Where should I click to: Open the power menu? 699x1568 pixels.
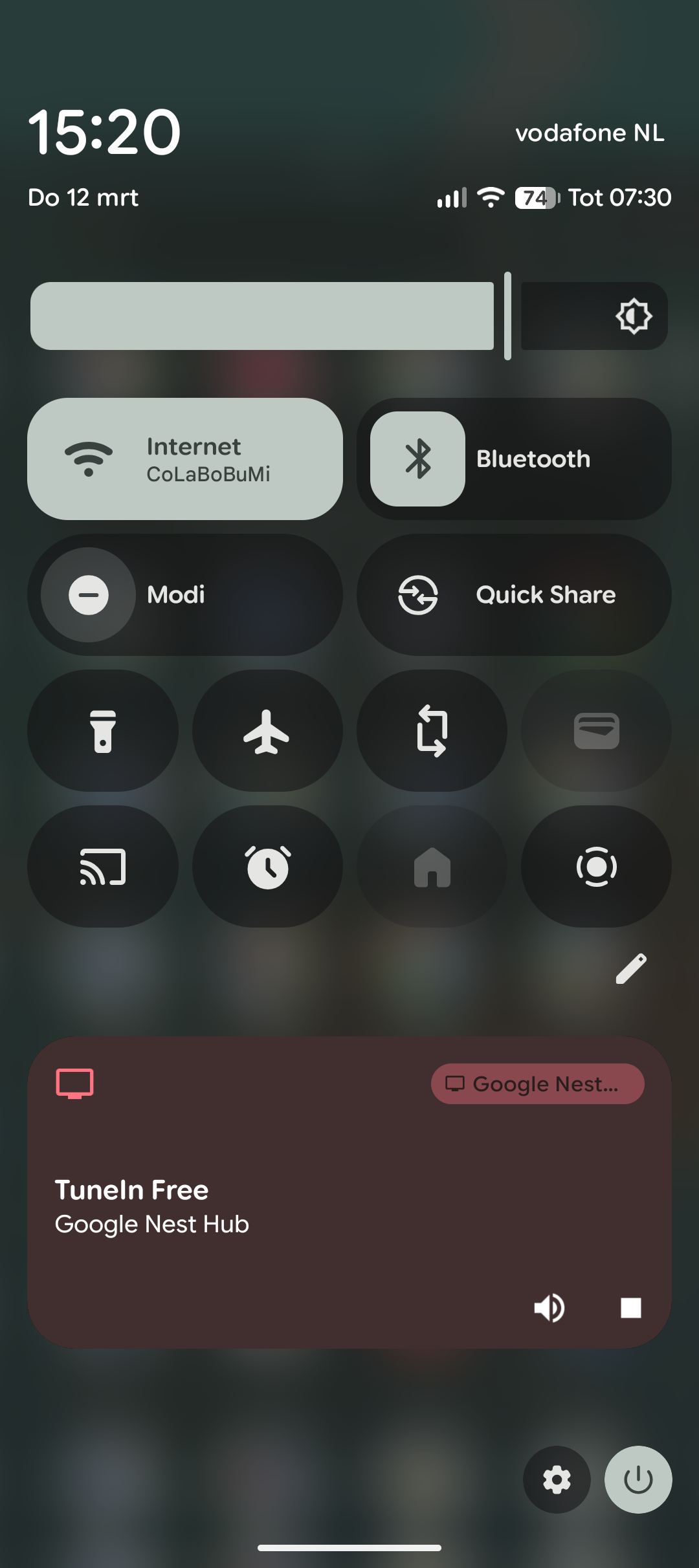pos(638,1479)
